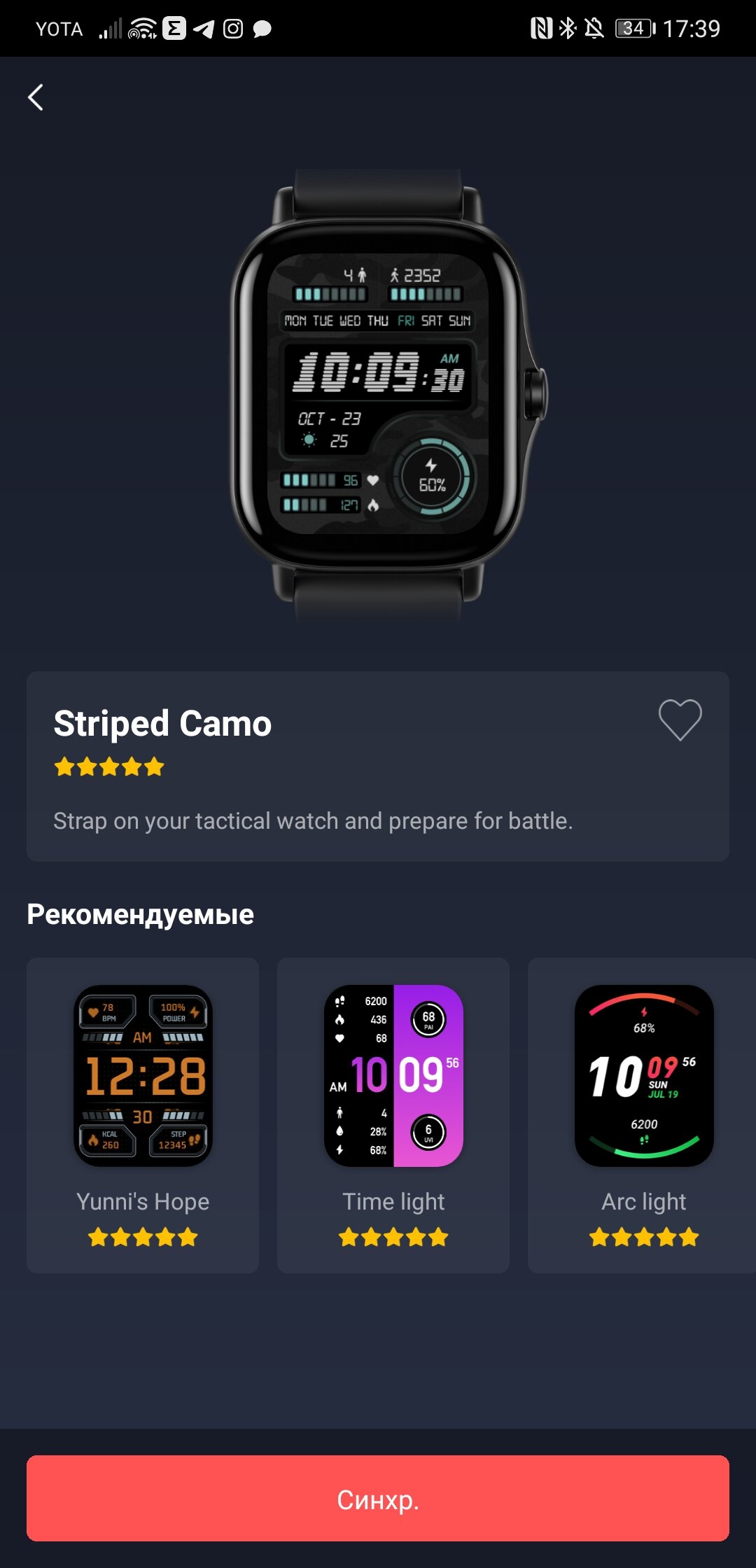The height and width of the screenshot is (1568, 756).
Task: Select the Arc light watch face
Action: click(642, 1115)
